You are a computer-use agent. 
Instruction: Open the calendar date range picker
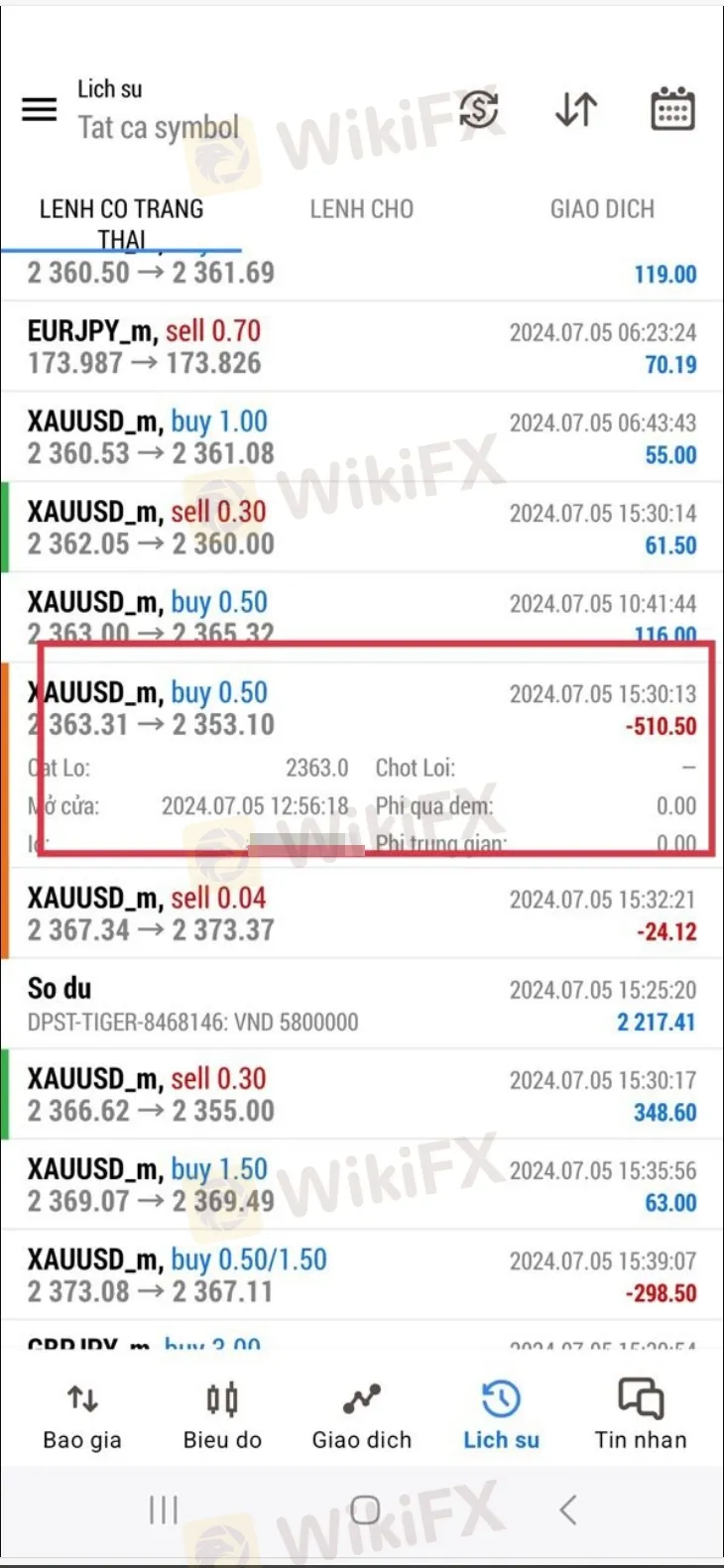[672, 109]
